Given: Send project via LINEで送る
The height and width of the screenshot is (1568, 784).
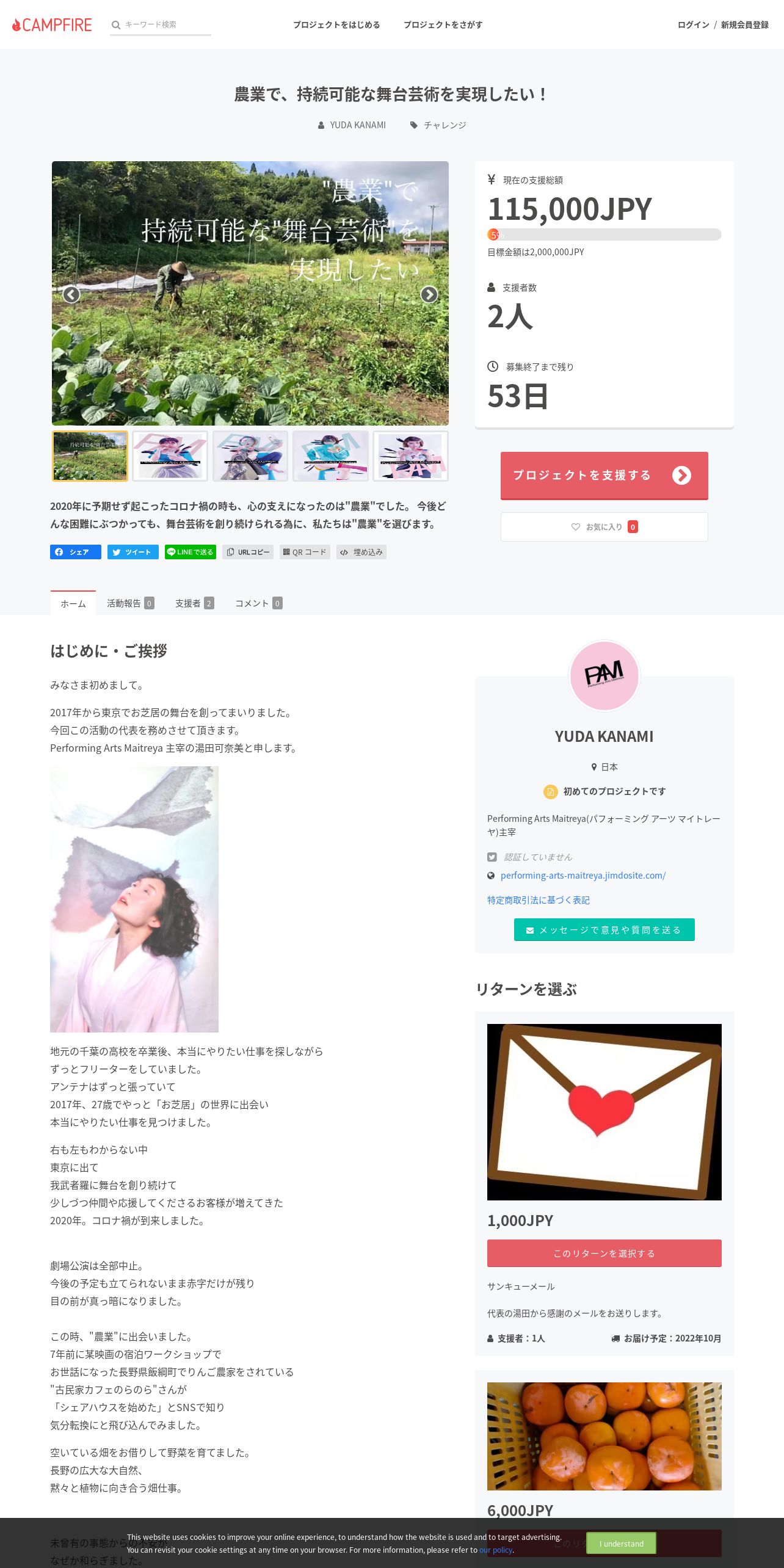Looking at the screenshot, I should [x=191, y=552].
